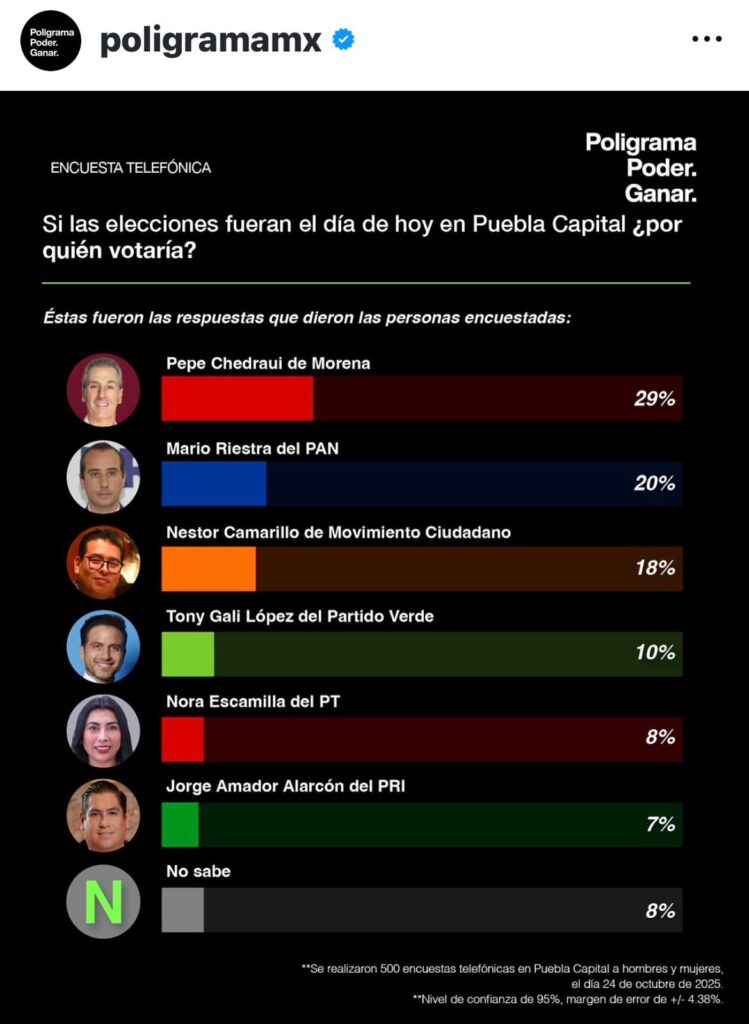The height and width of the screenshot is (1024, 749).
Task: Open the poligramamx profile picture
Action: (50, 40)
